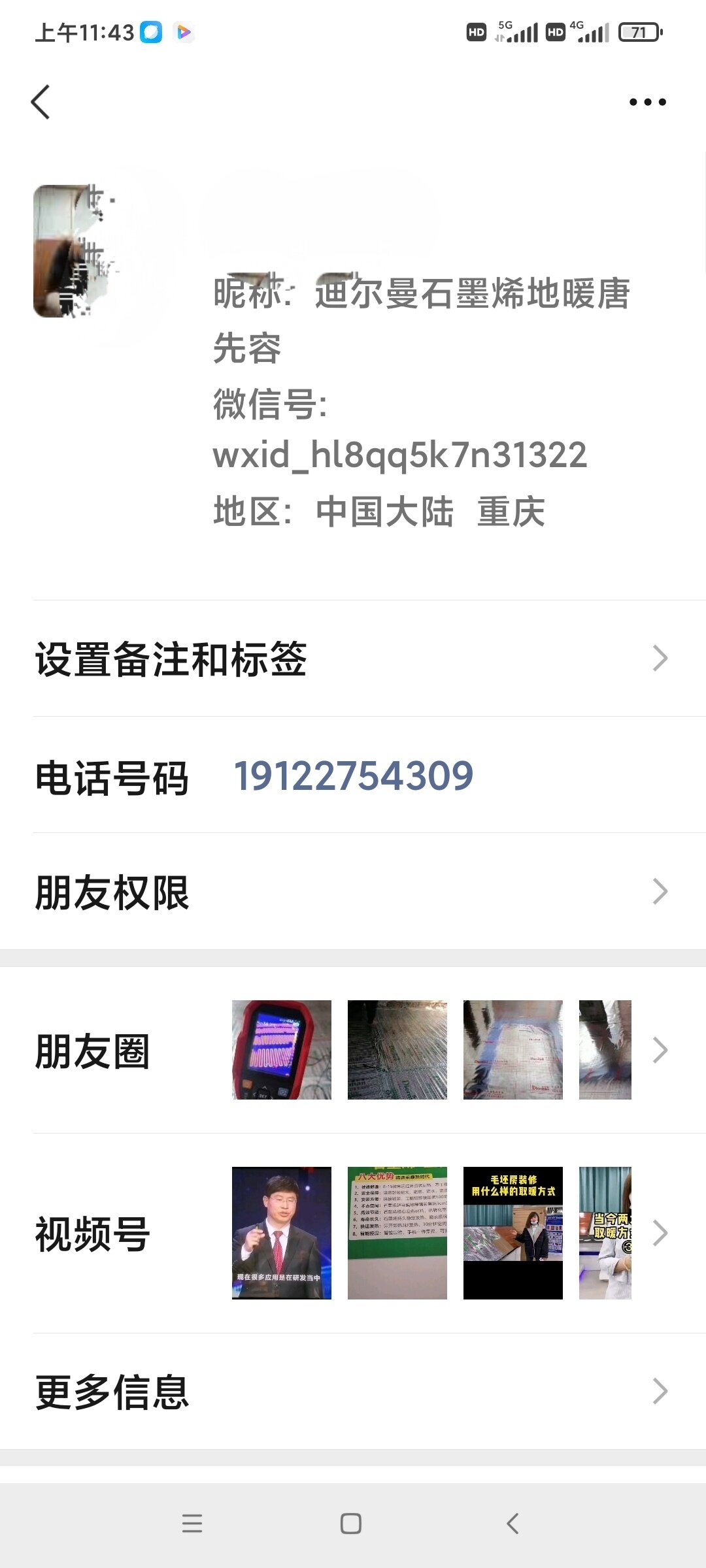Open the 朋友圈 moments row

click(x=353, y=1051)
